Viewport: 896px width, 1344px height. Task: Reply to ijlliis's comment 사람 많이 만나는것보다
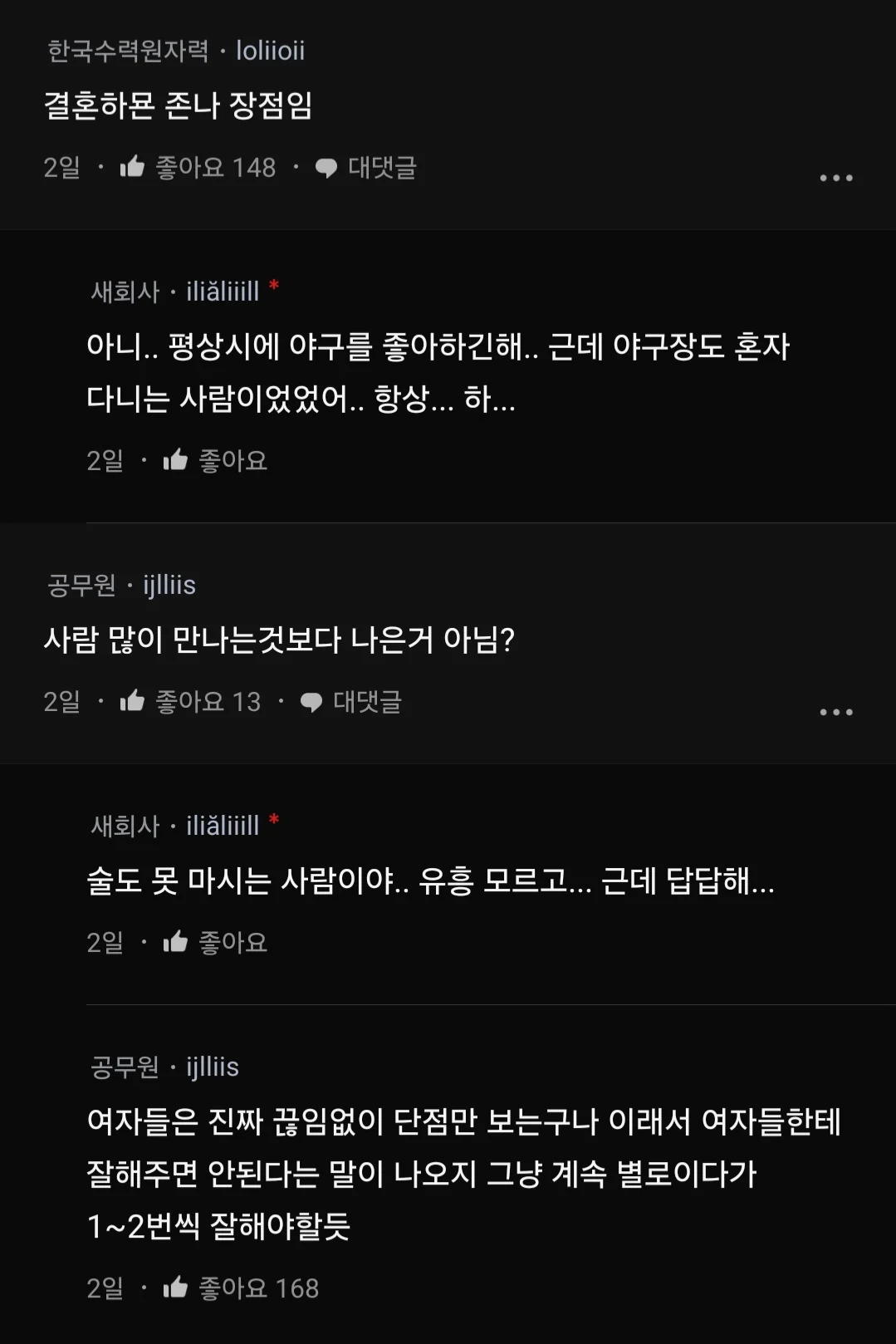click(x=350, y=702)
